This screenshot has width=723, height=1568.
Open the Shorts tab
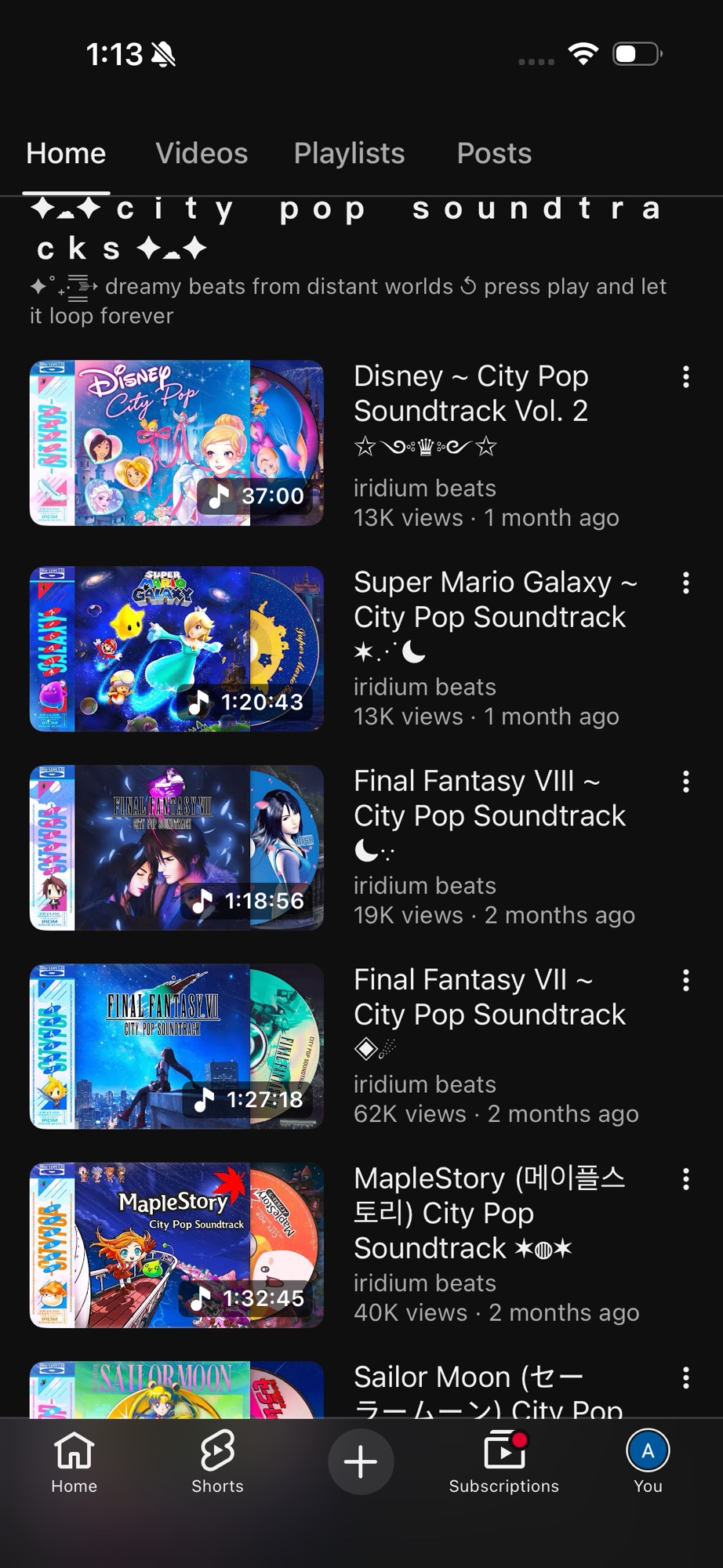click(217, 1462)
